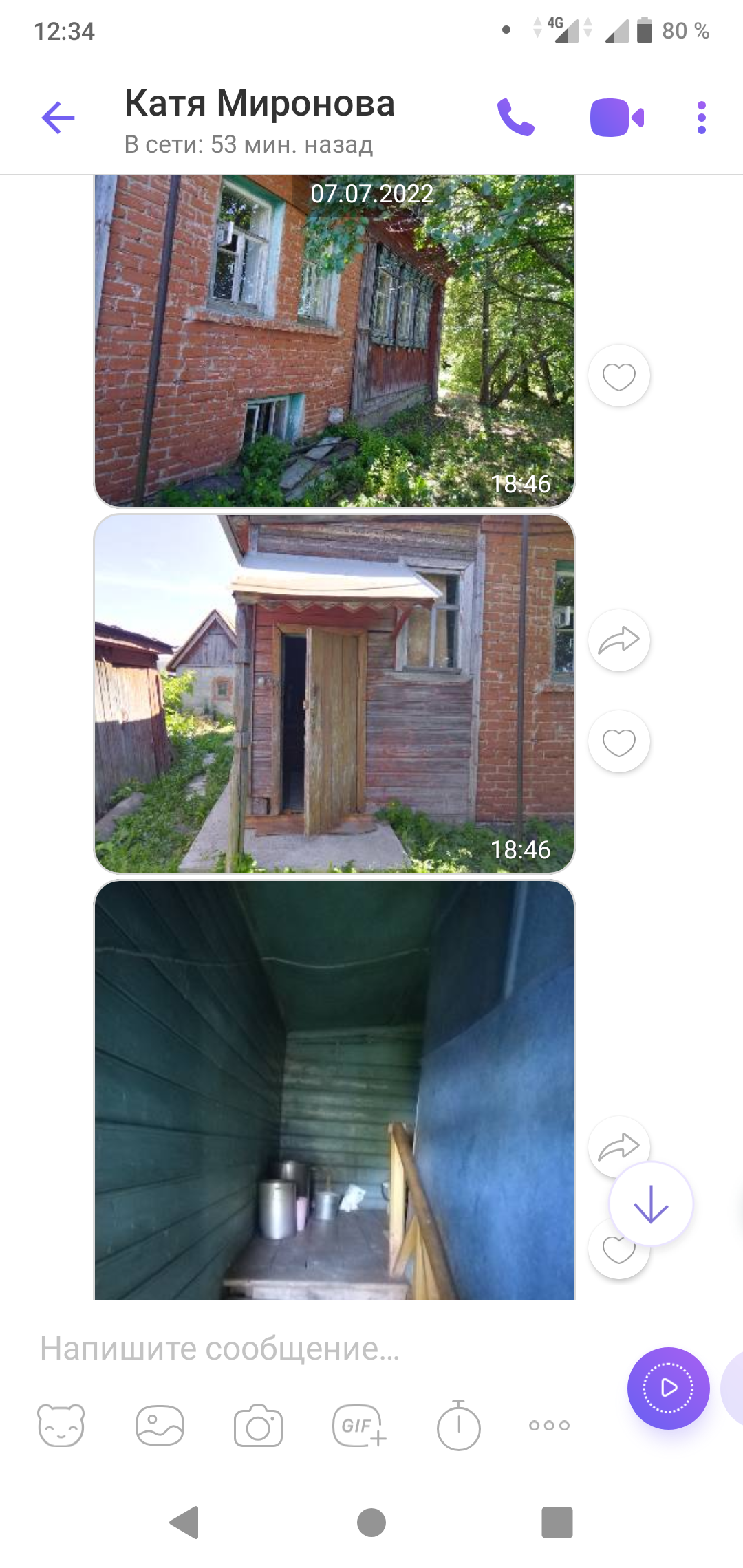
Task: Open the green hallway photo
Action: 334,1090
